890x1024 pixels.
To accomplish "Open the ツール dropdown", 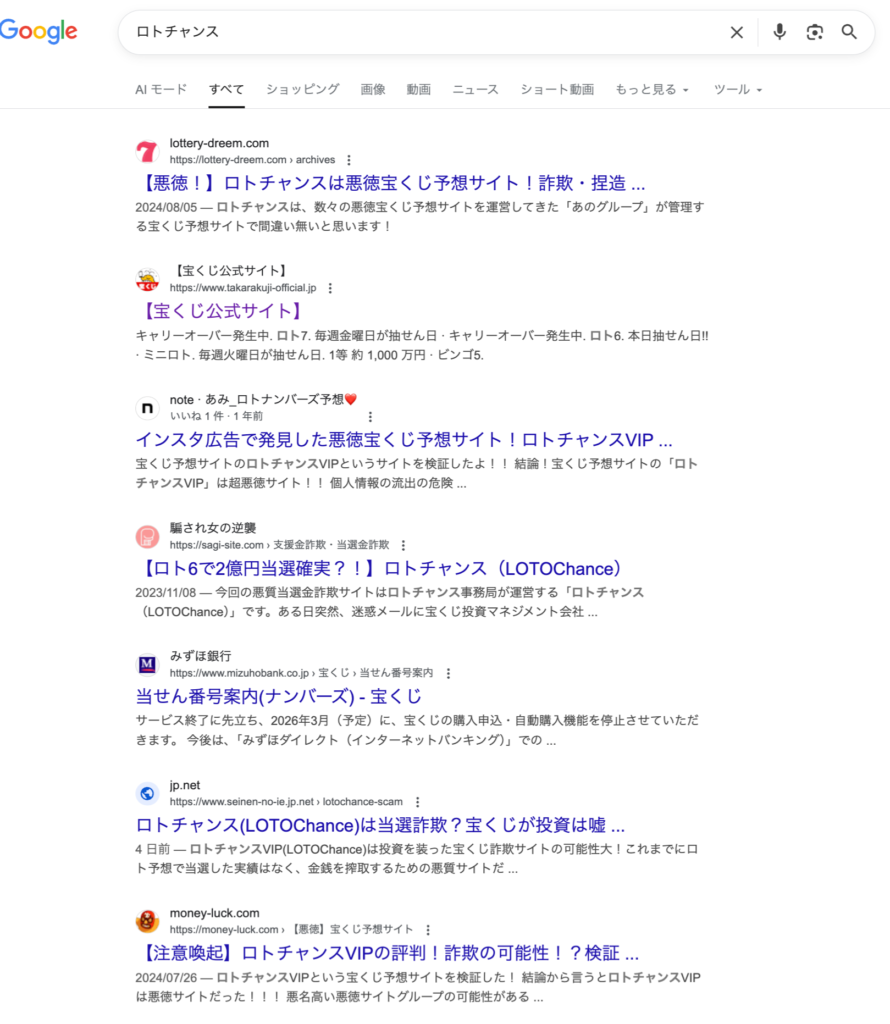I will (738, 89).
